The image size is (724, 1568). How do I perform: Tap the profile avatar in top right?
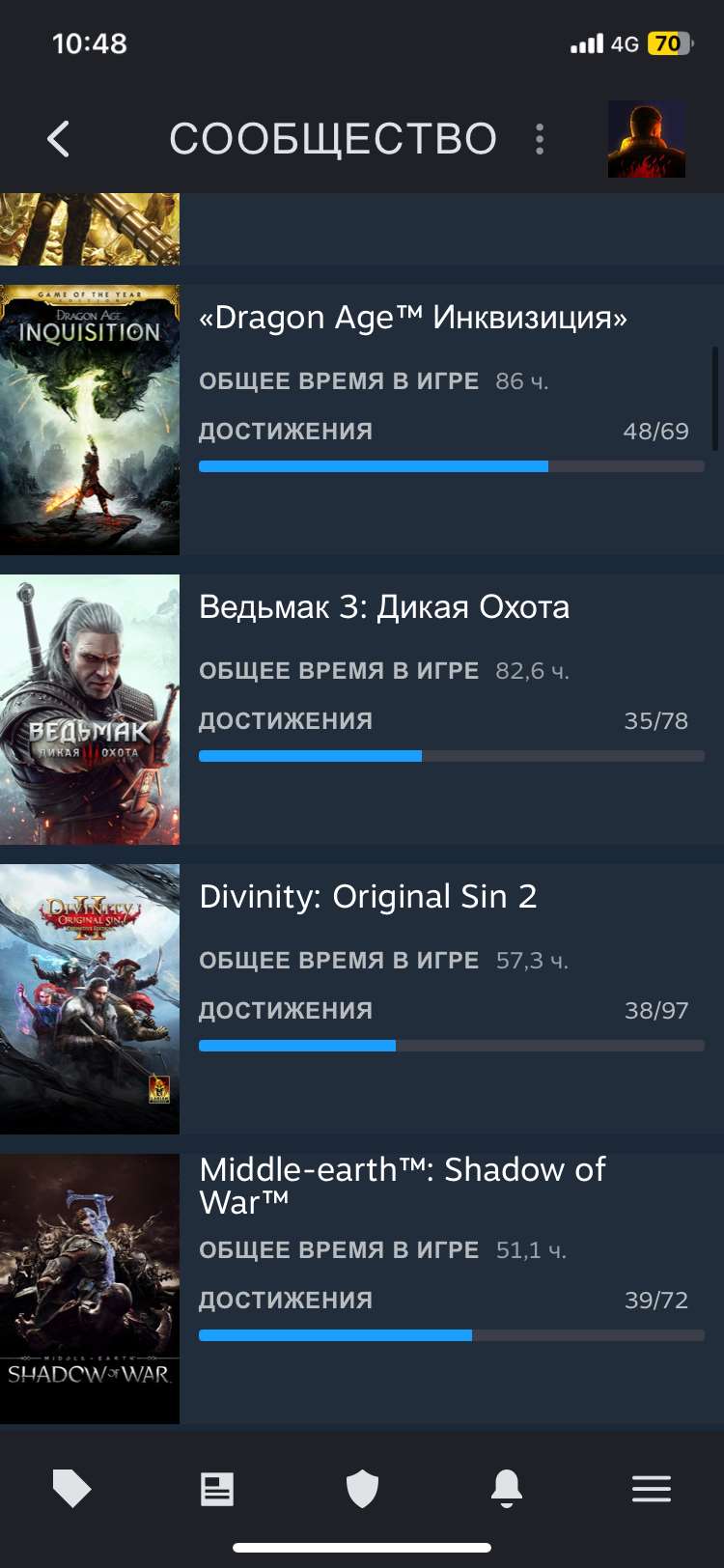646,138
